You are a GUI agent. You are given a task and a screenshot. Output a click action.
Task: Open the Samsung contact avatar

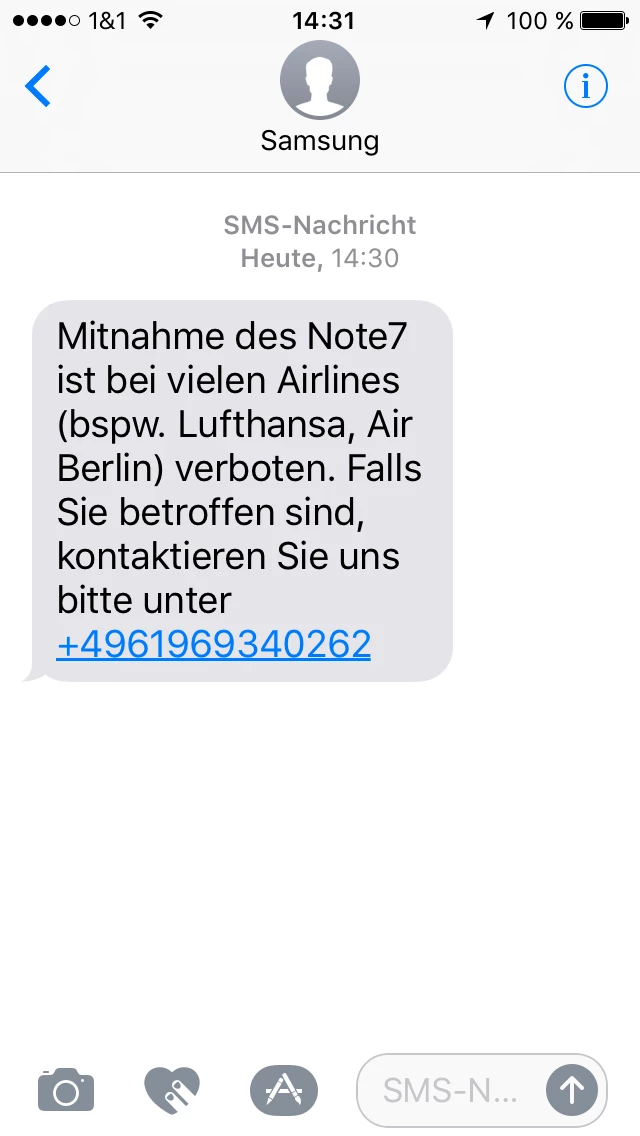320,80
